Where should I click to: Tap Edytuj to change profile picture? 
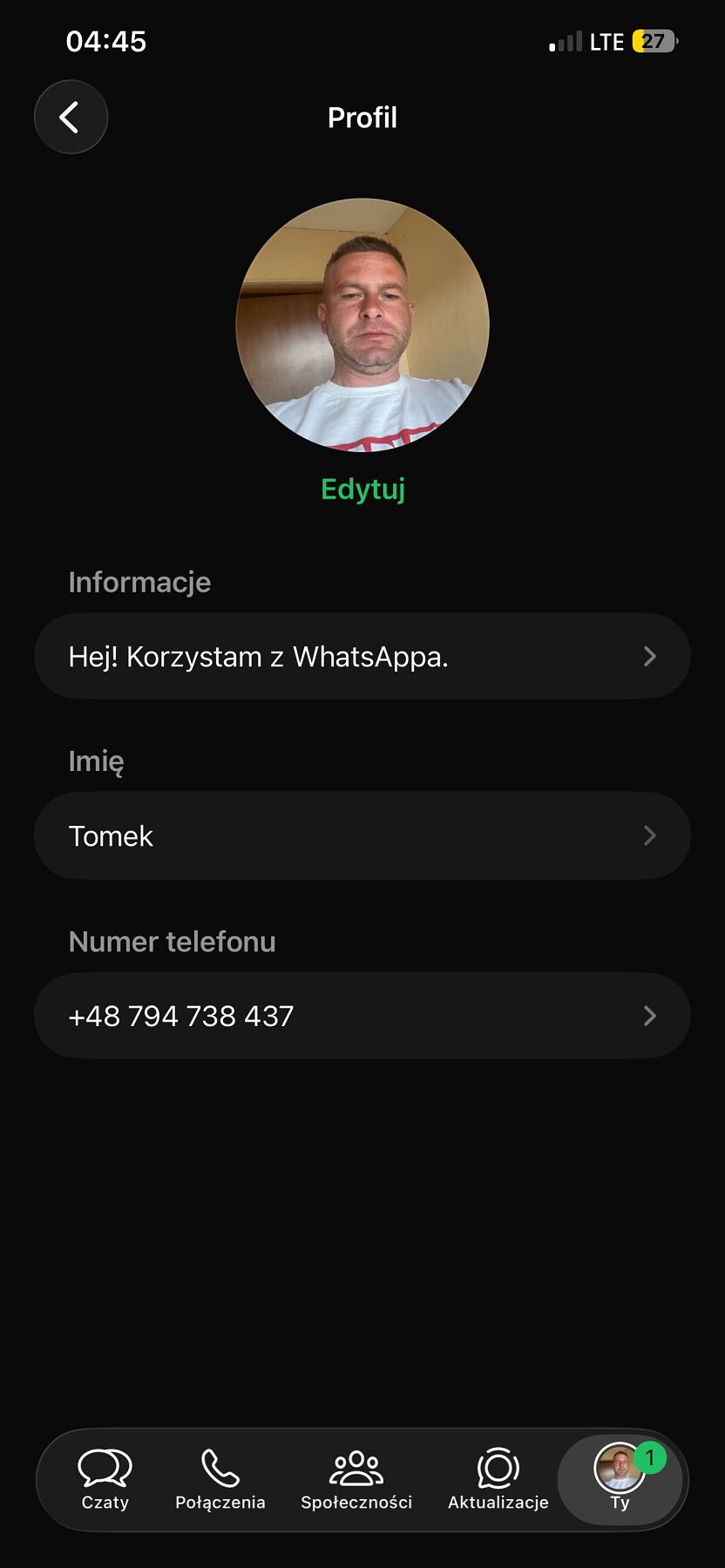(x=362, y=490)
